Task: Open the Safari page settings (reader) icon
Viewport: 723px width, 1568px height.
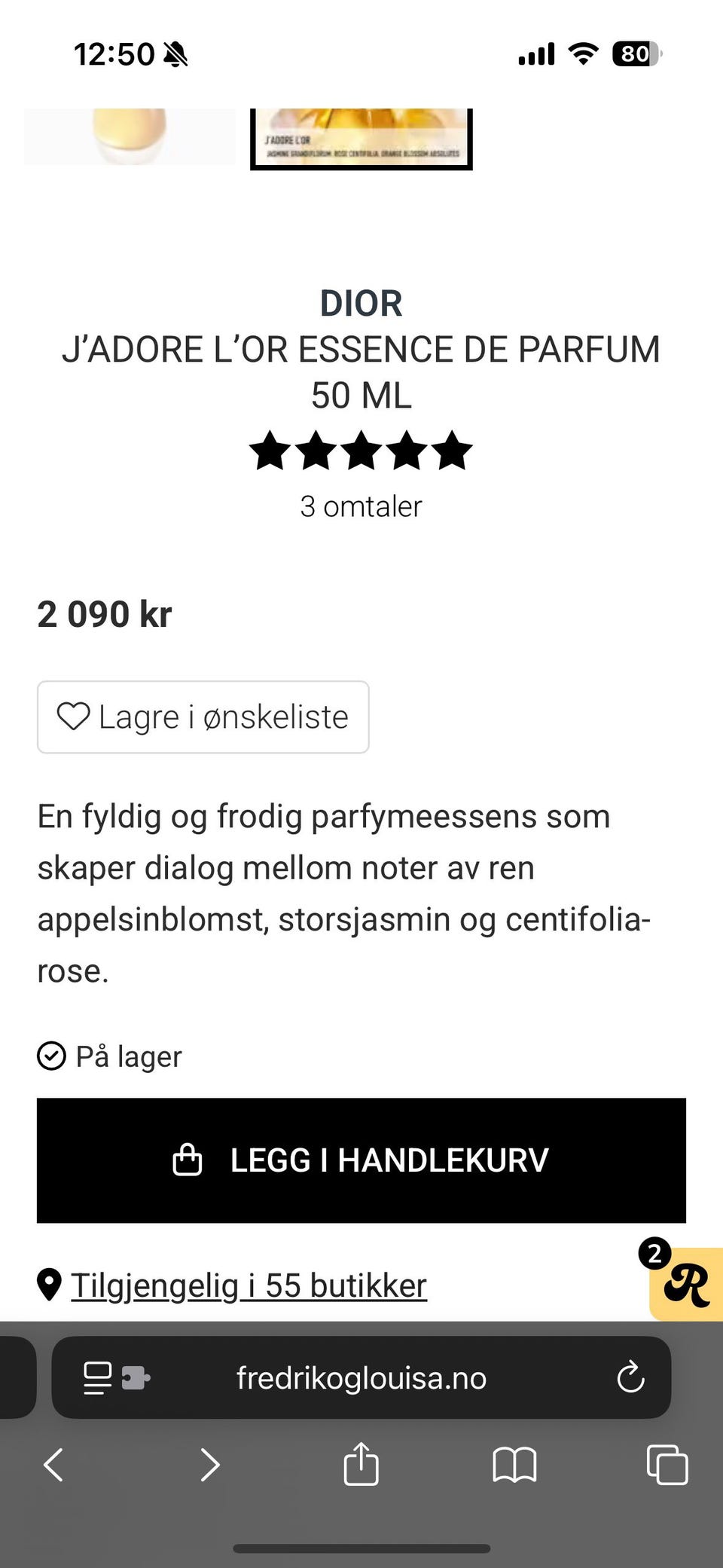Action: (97, 1378)
